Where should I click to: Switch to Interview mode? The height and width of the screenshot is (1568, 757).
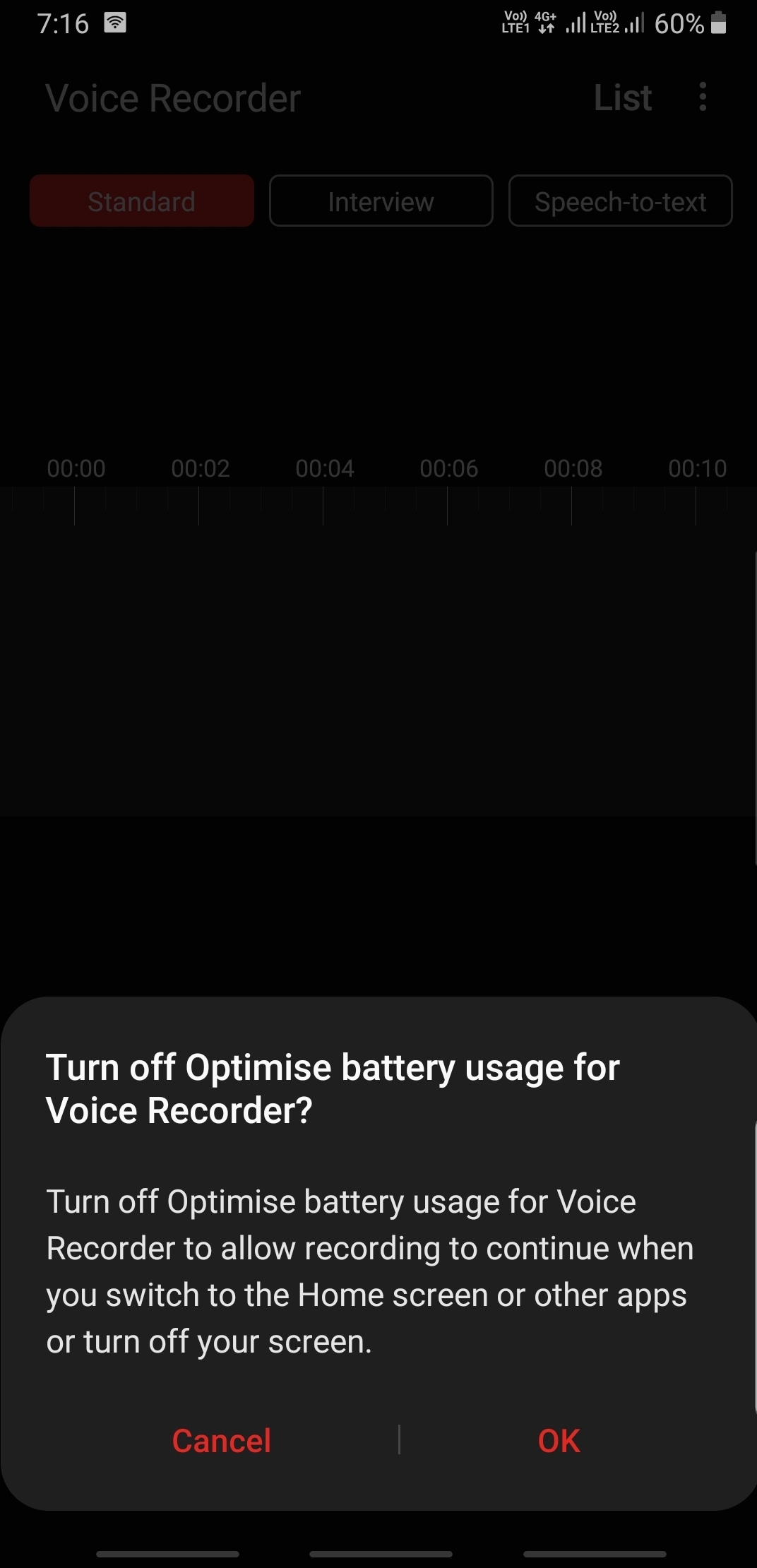(x=381, y=201)
